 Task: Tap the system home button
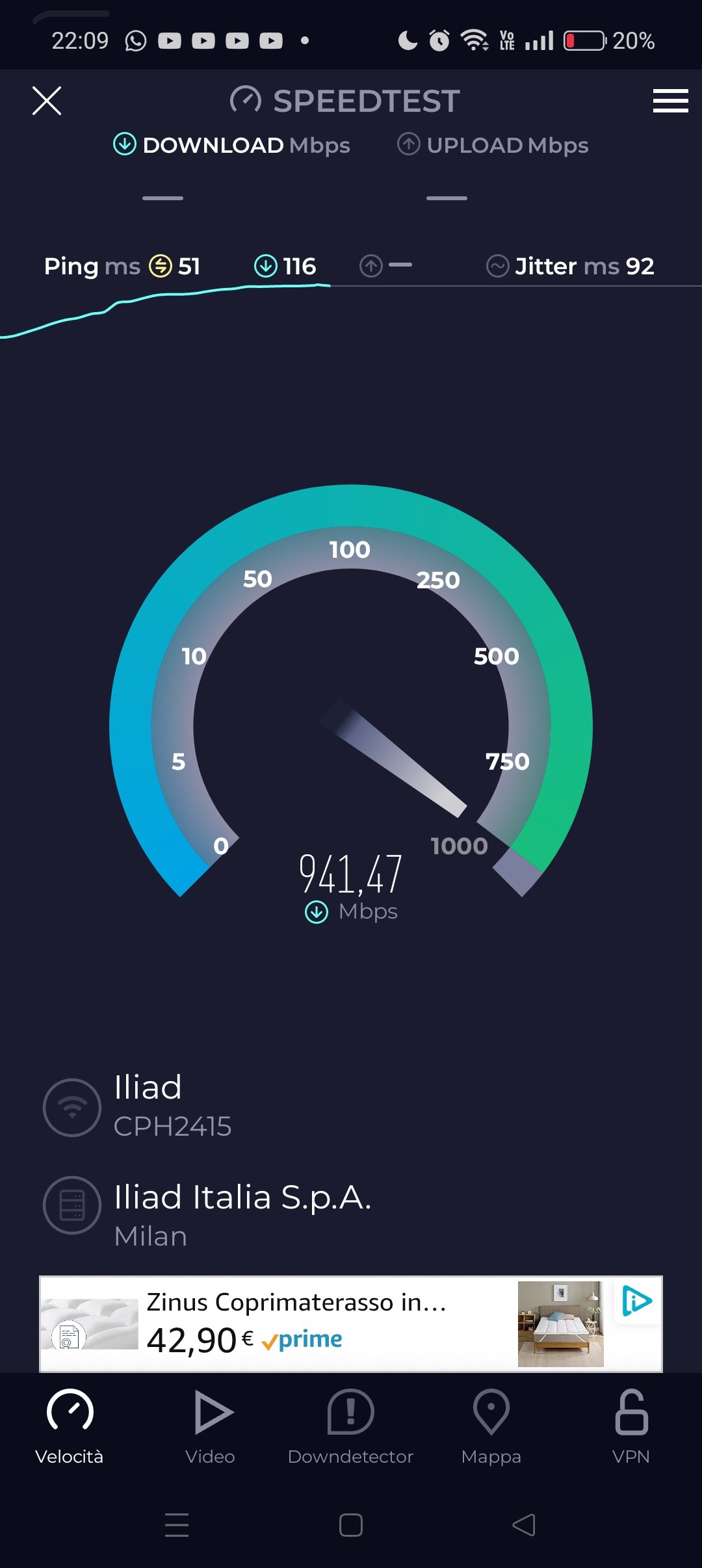[351, 1524]
